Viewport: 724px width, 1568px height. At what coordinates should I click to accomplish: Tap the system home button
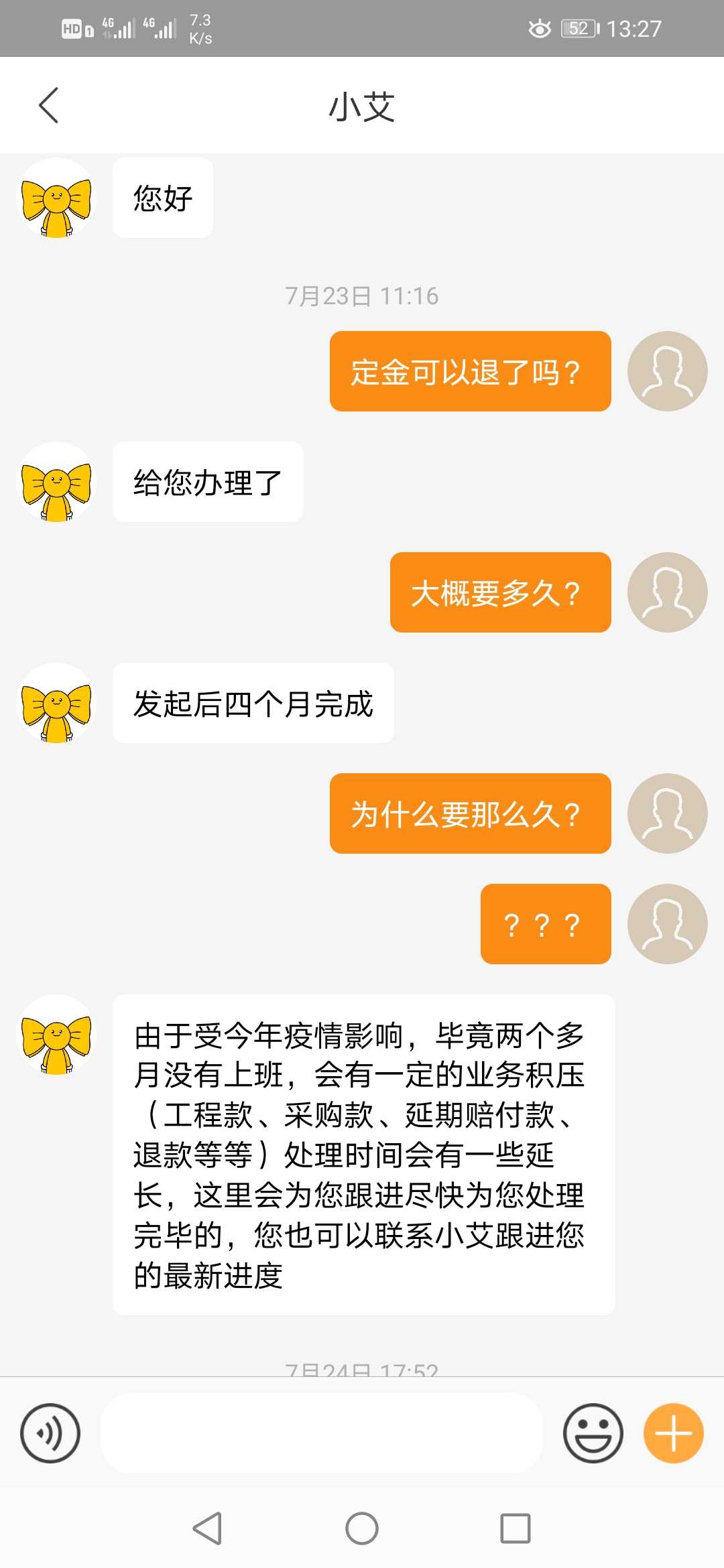pyautogui.click(x=362, y=1528)
